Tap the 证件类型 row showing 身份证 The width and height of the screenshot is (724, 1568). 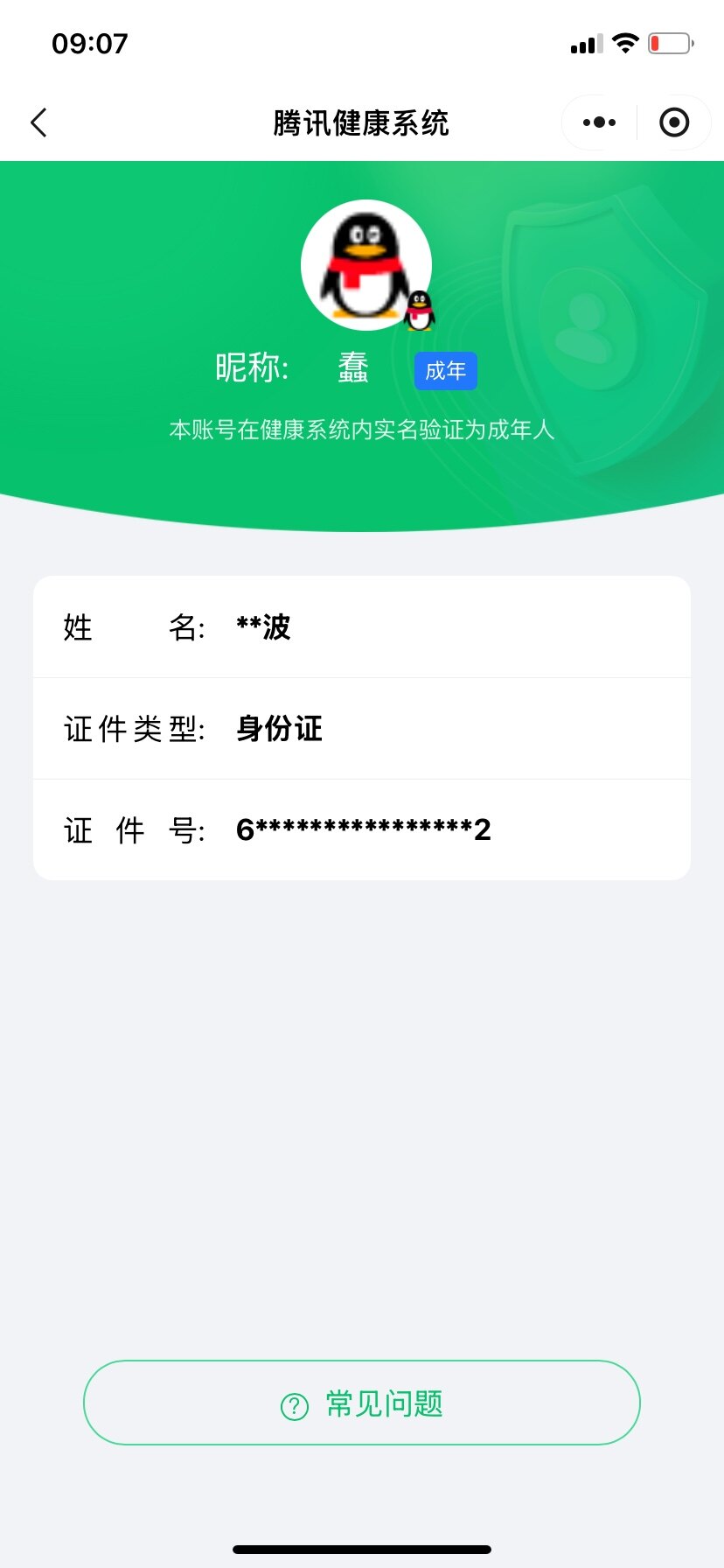click(361, 728)
